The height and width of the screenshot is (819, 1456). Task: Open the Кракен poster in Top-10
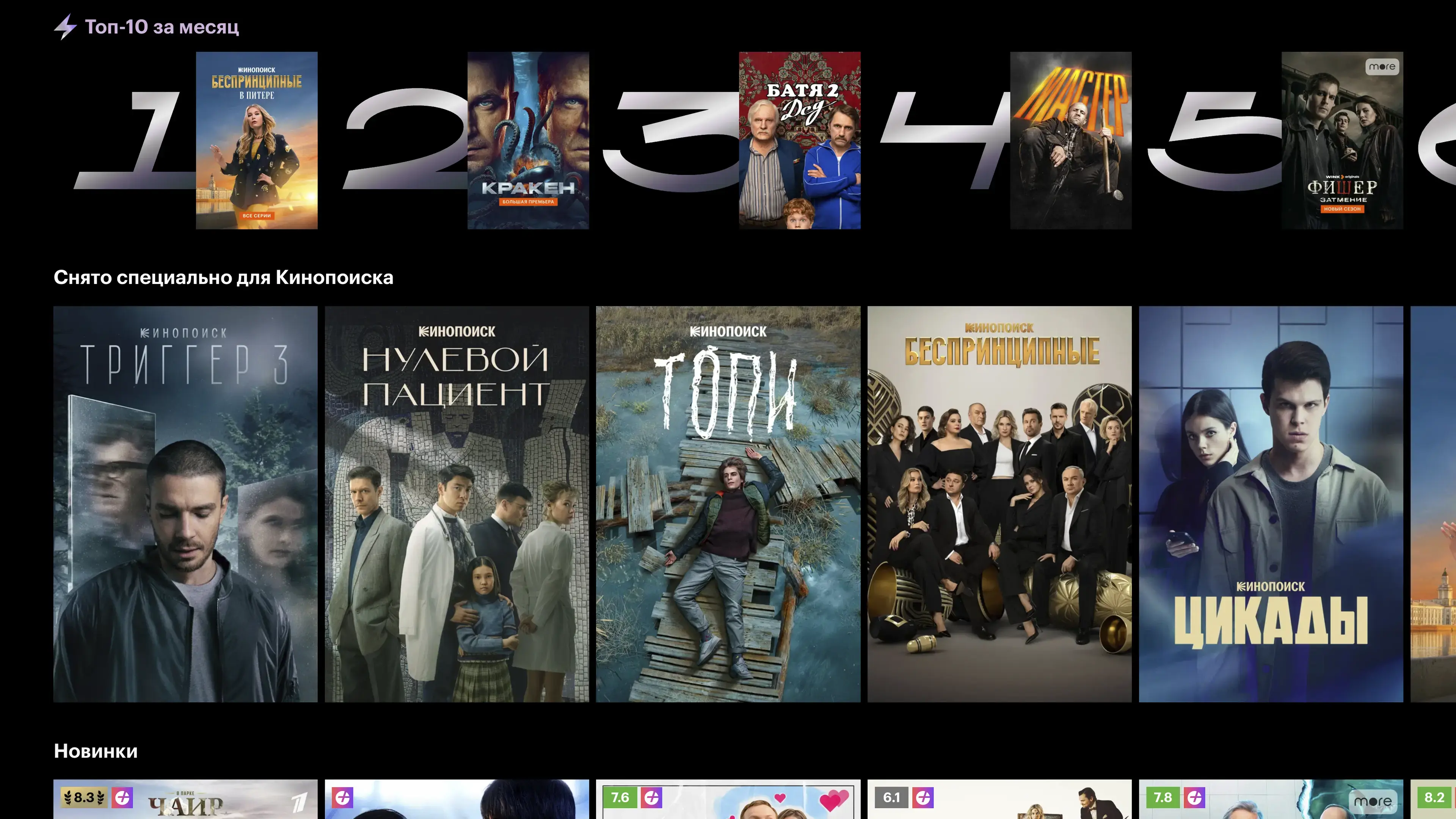pos(528,140)
